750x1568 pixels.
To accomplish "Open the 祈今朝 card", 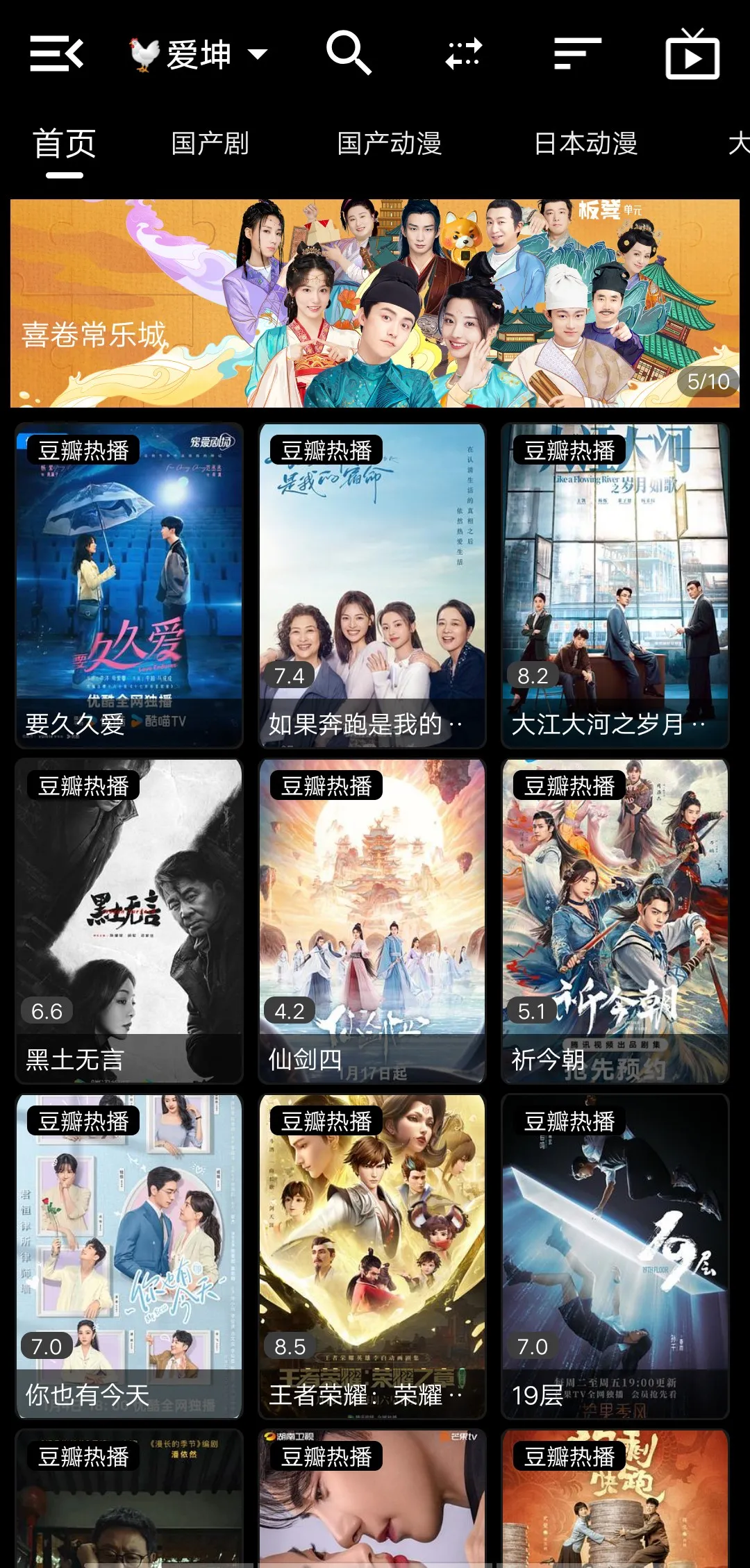I will [615, 921].
